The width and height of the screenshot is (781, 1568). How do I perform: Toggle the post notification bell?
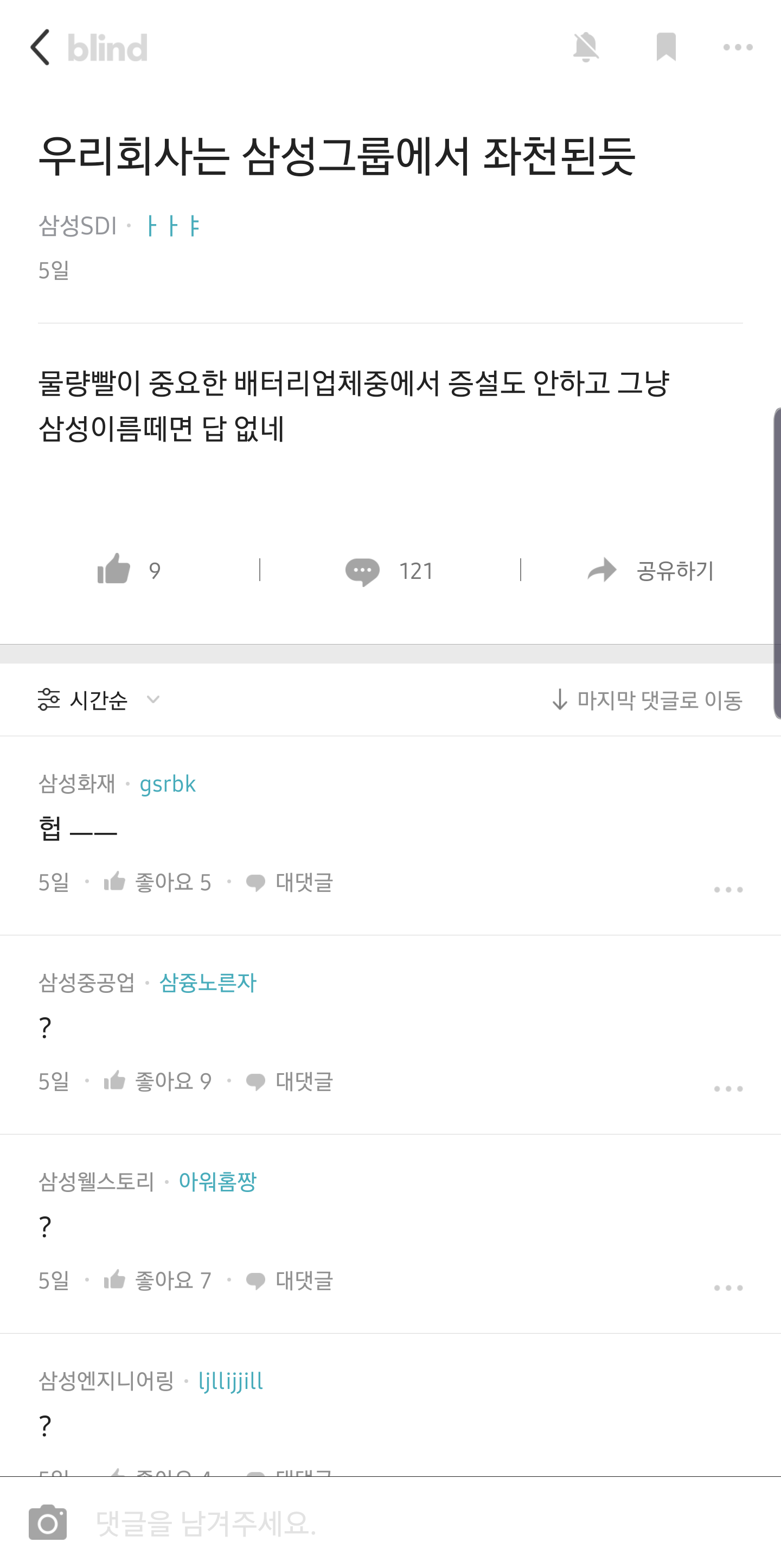point(586,47)
